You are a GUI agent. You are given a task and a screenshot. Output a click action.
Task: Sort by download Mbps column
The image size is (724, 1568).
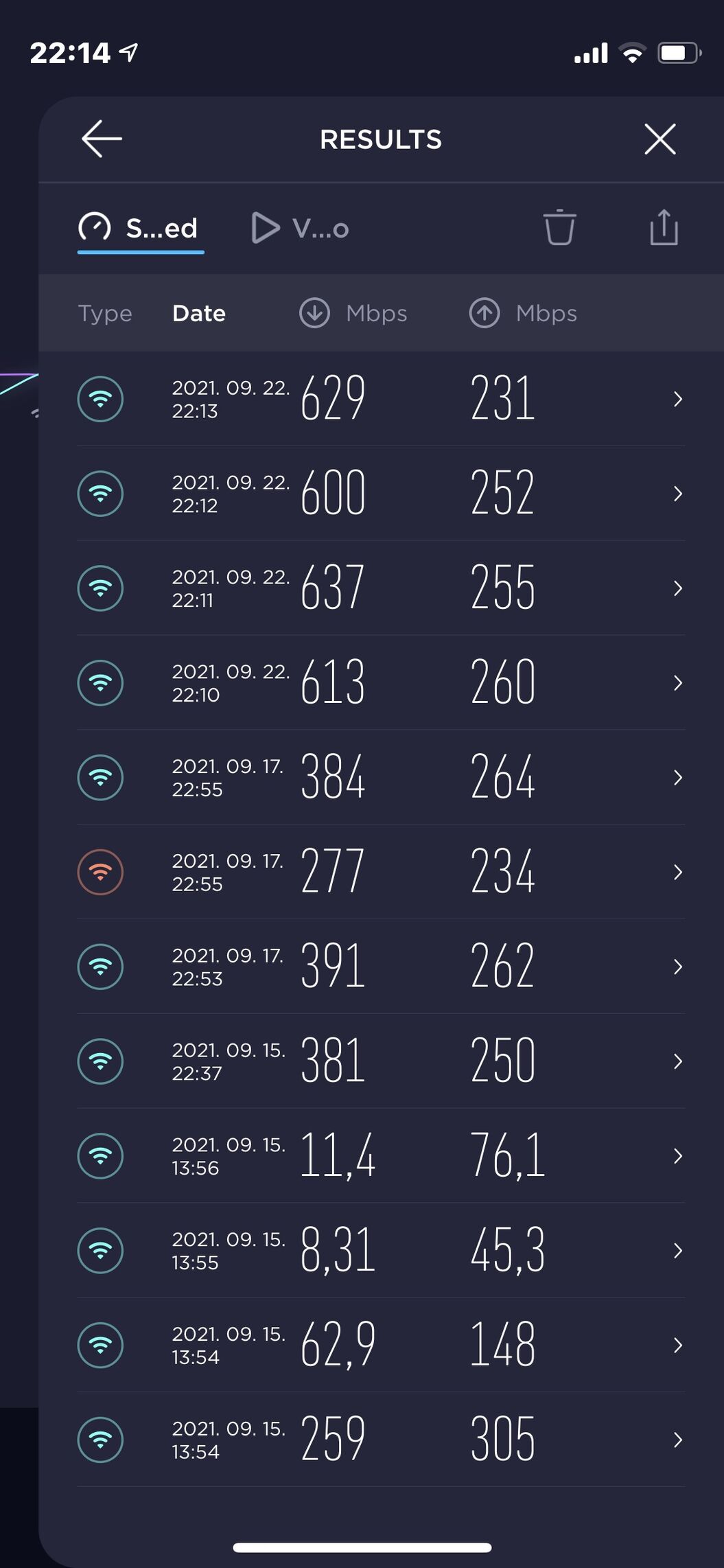click(x=353, y=313)
